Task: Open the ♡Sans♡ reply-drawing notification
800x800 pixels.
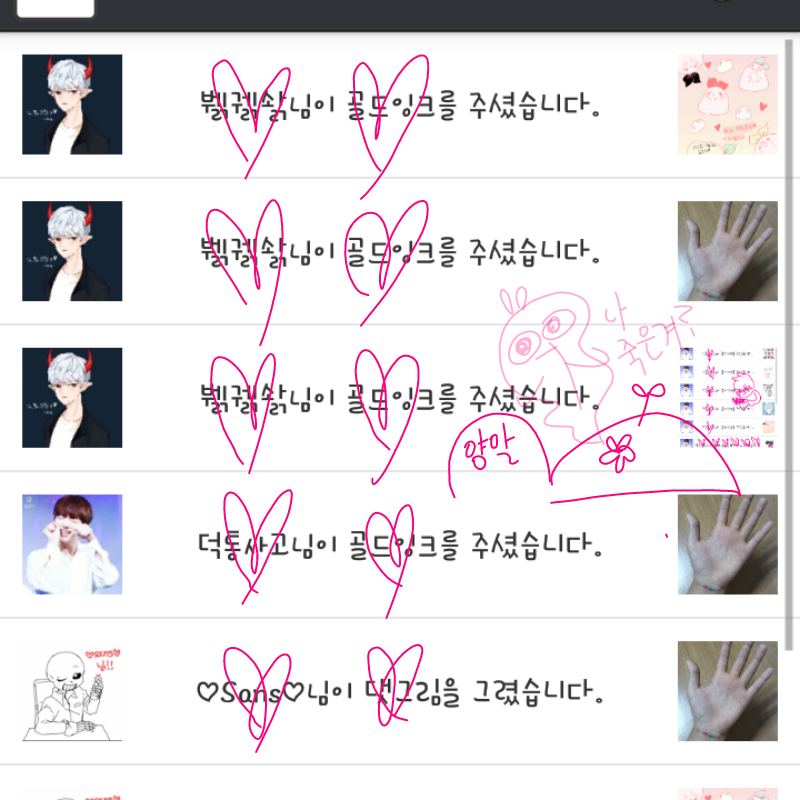Action: tap(400, 692)
